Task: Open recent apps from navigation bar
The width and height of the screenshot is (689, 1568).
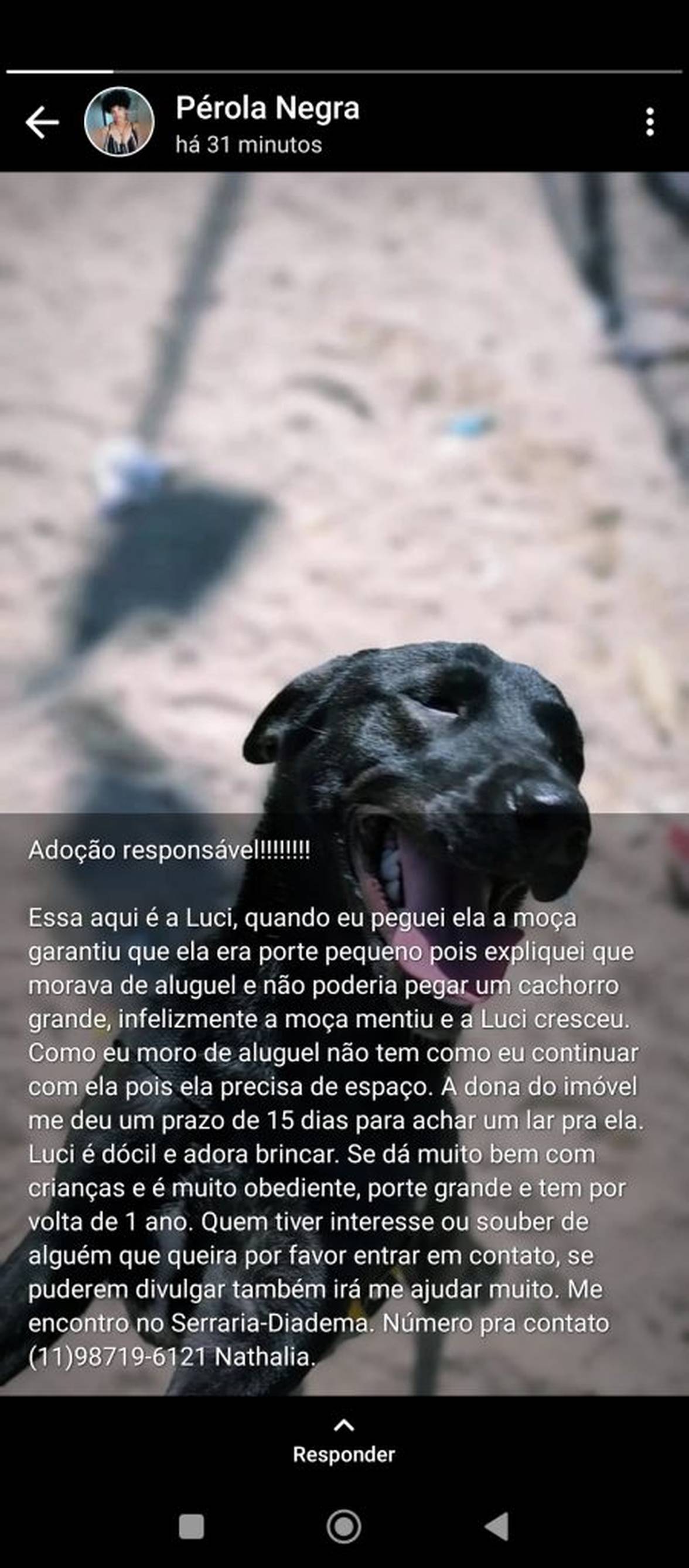Action: [x=191, y=1526]
